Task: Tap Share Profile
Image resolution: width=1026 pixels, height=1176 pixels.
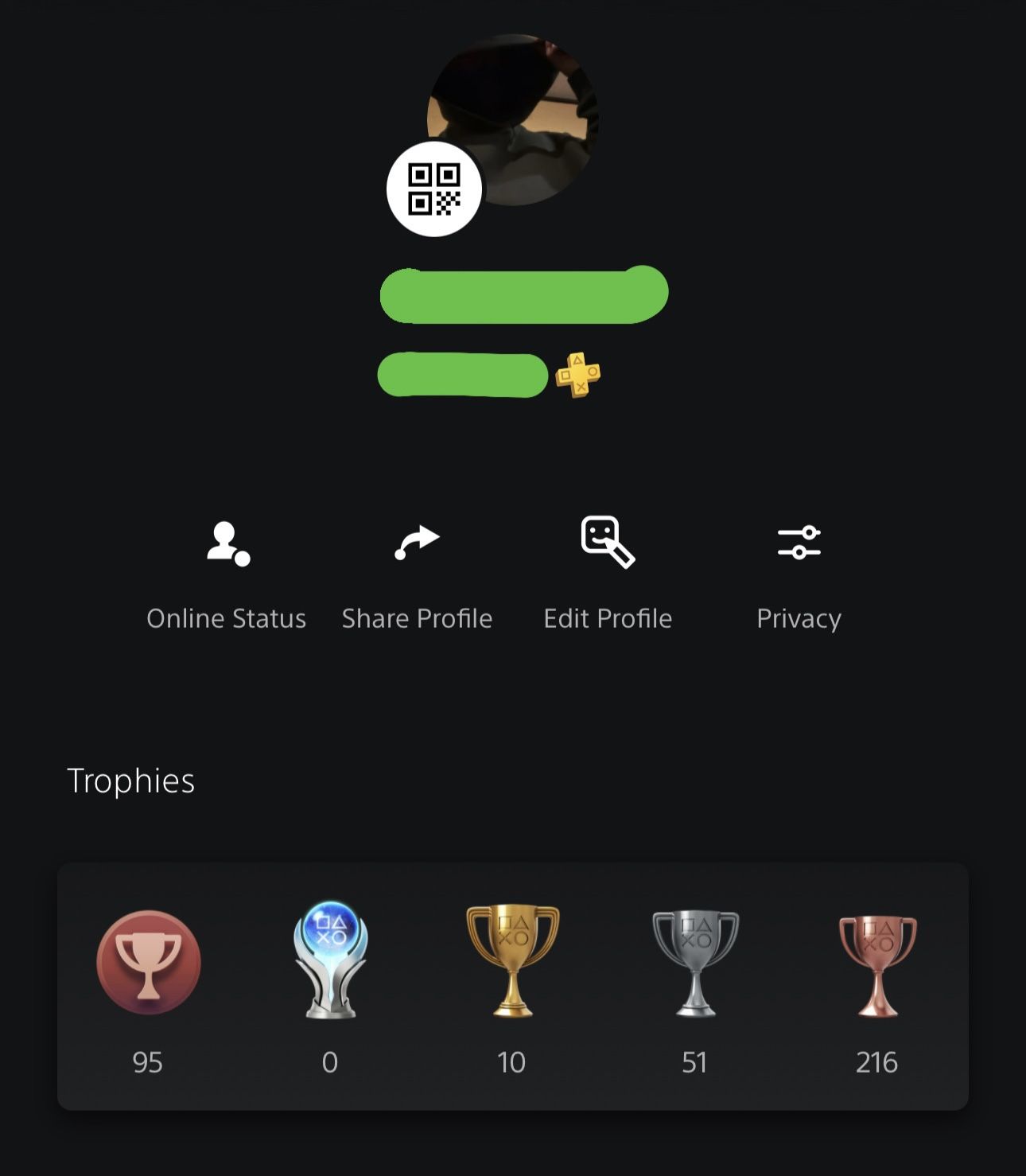Action: [417, 573]
